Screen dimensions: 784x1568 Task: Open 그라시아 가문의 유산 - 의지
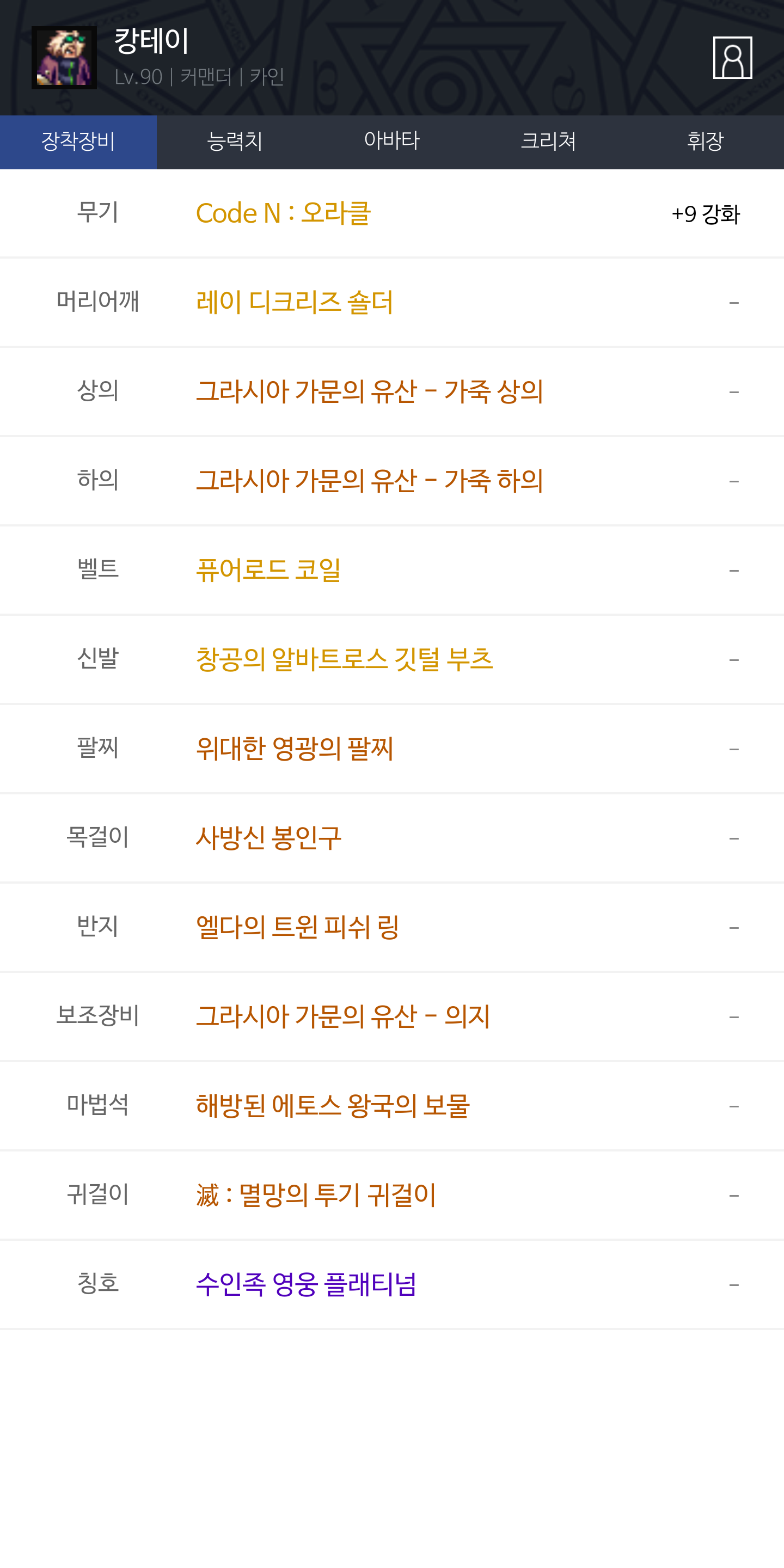342,1016
